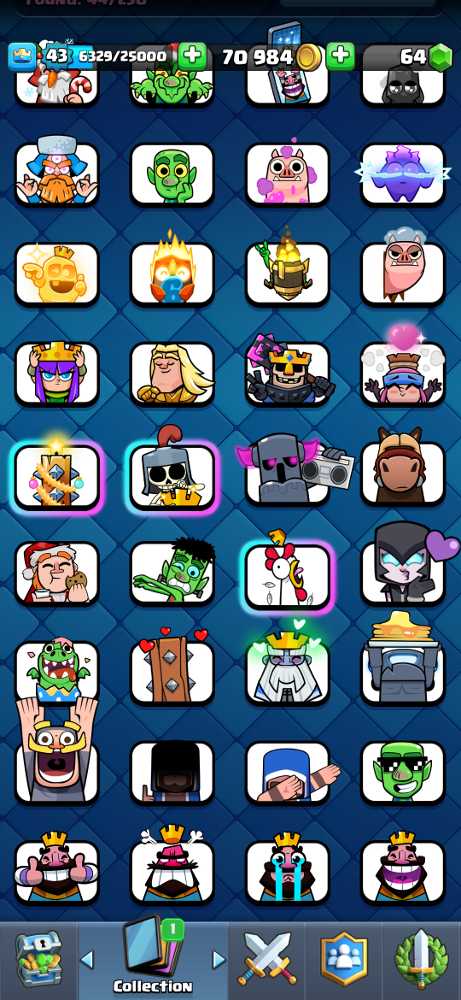
Task: Switch to the Battle crossed swords tab
Action: (x=267, y=959)
